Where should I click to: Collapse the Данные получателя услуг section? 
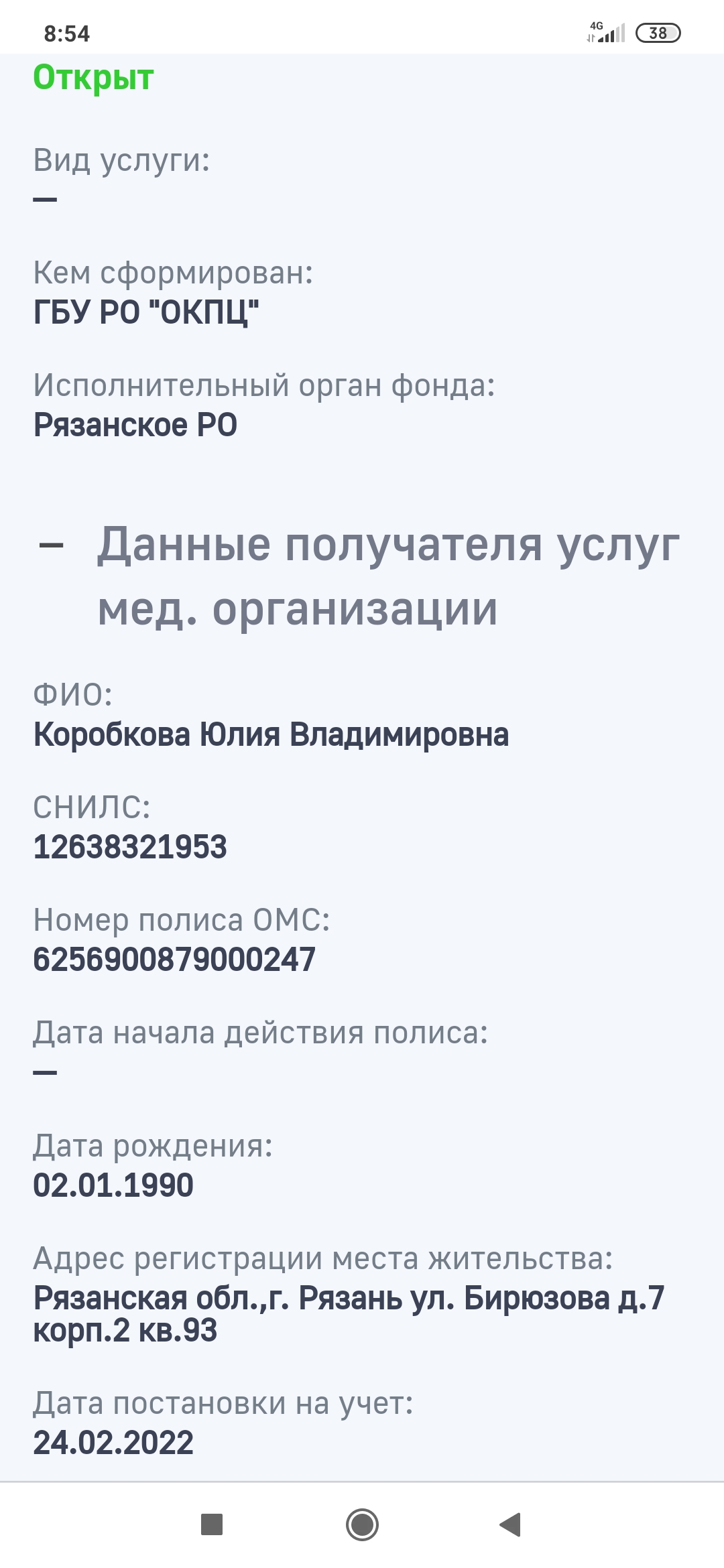coord(52,545)
